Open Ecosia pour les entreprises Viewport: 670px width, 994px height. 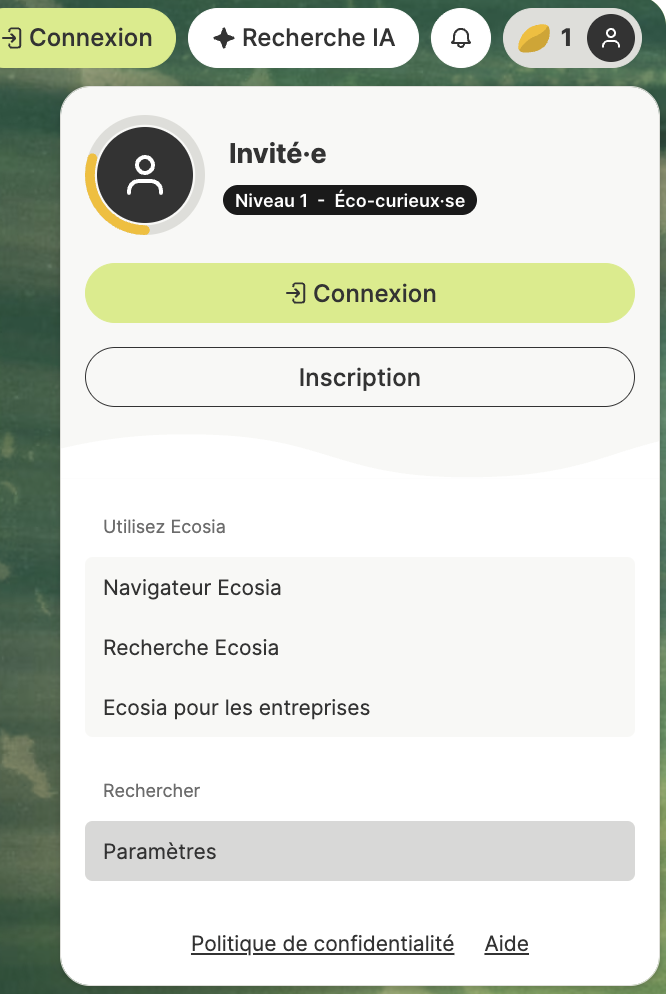pos(236,707)
